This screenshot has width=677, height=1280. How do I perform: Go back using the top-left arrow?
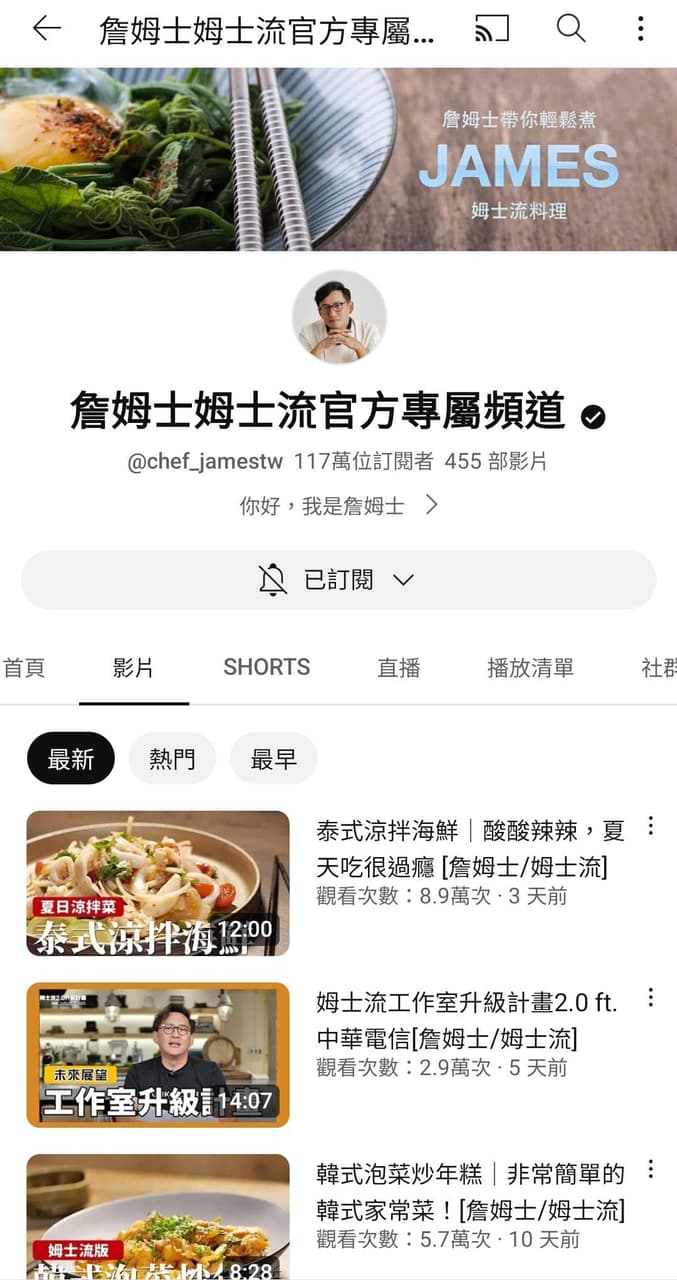(x=46, y=29)
